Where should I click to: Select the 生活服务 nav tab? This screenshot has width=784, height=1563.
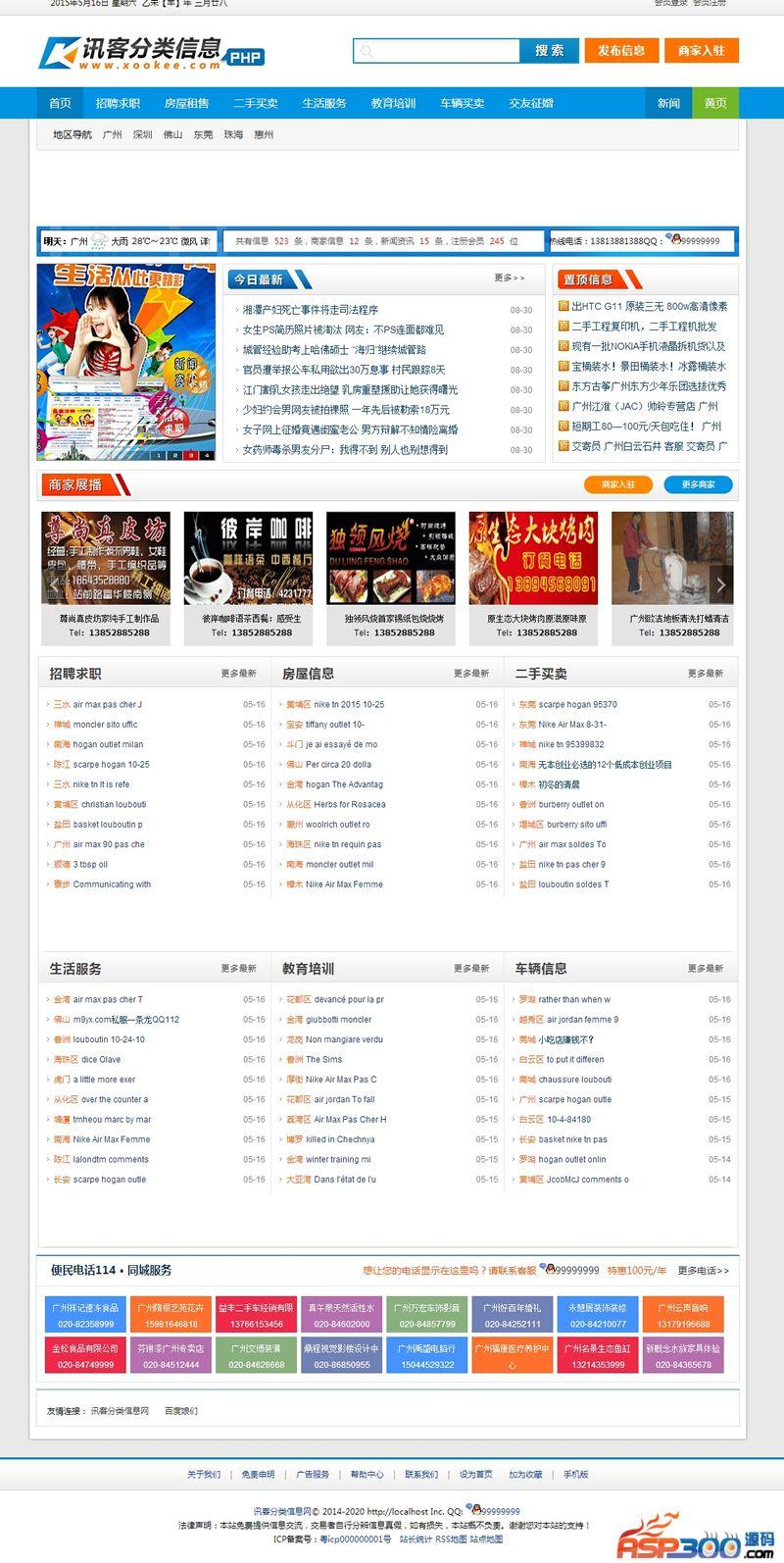[323, 103]
